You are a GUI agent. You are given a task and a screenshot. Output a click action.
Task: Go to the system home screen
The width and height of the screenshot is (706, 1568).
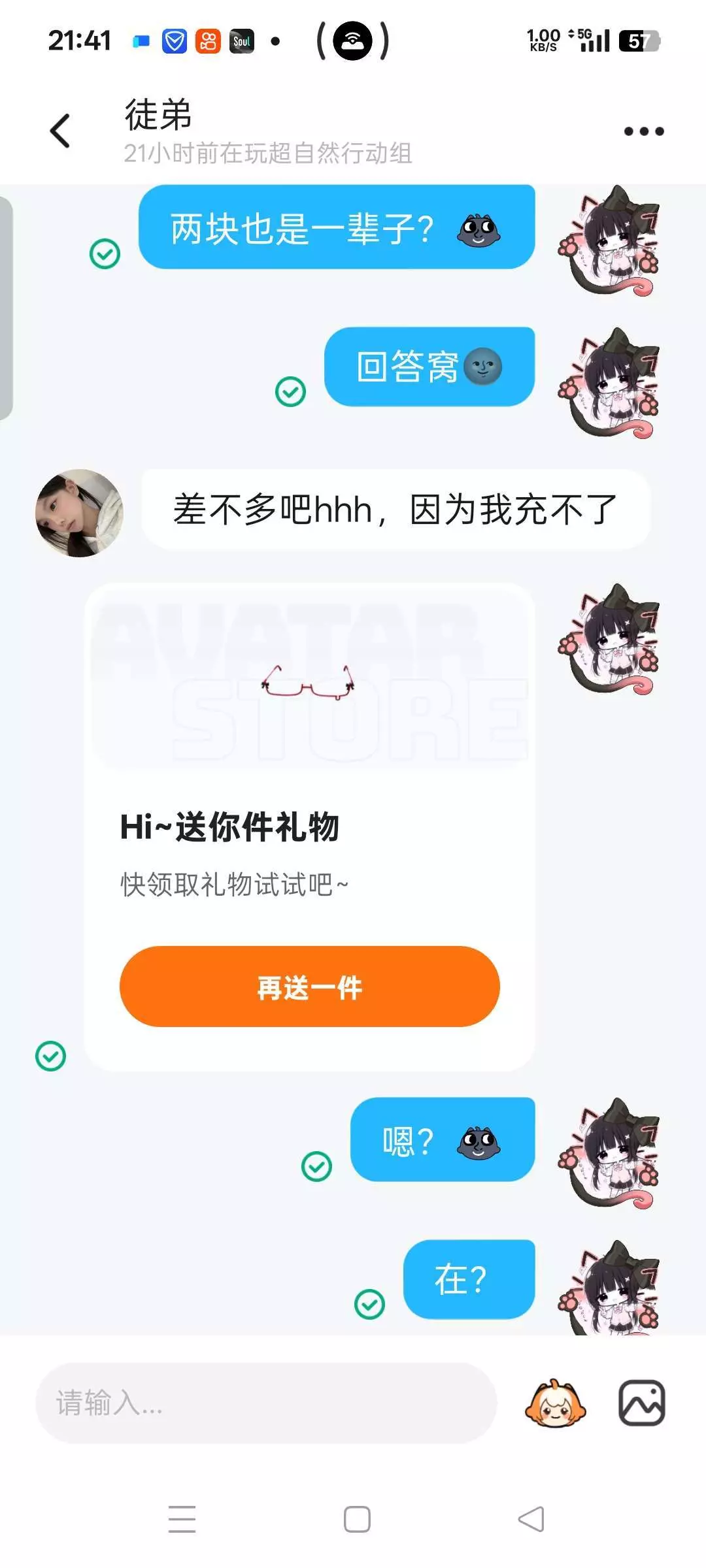(x=357, y=1519)
